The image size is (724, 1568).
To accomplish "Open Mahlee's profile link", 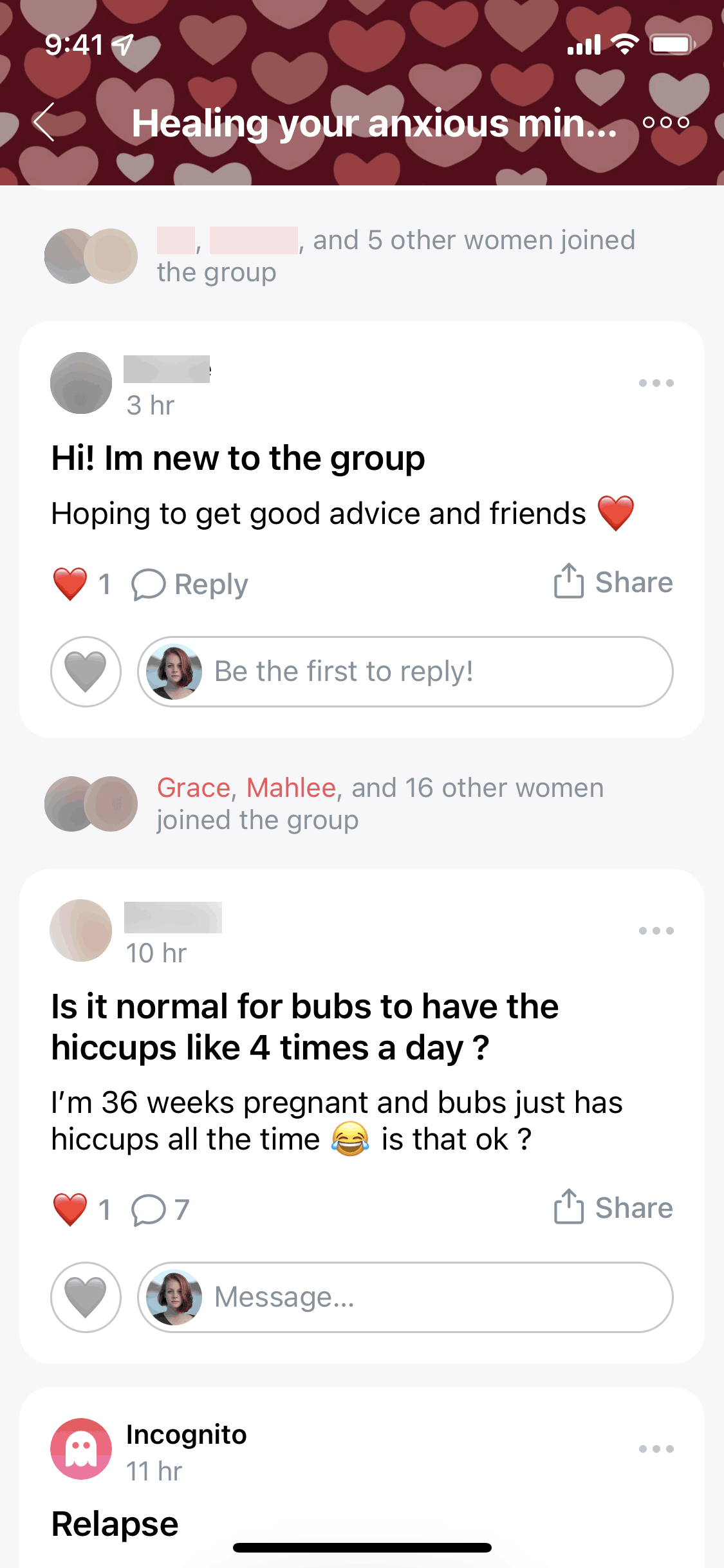I will click(291, 788).
